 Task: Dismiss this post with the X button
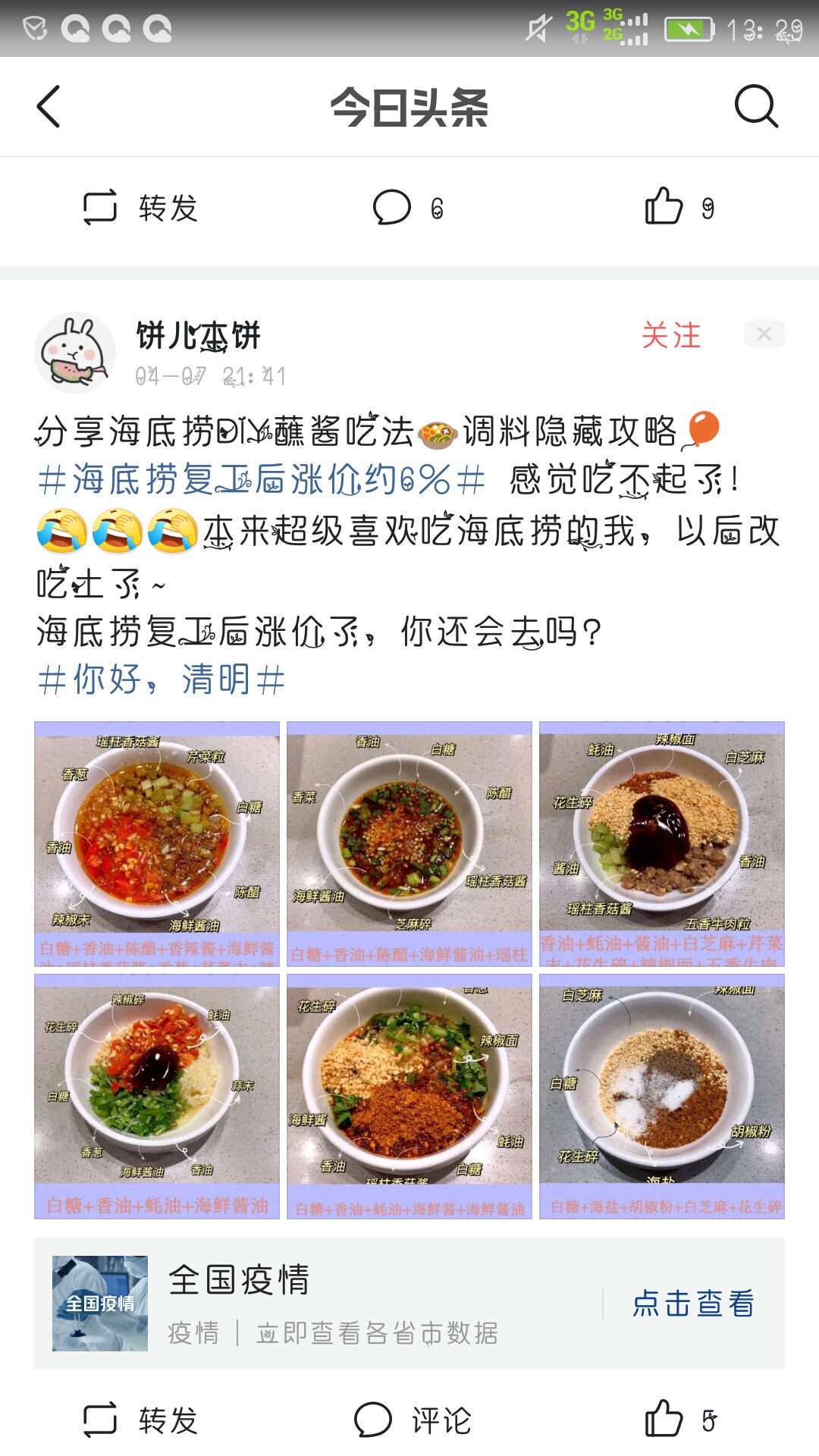[764, 334]
